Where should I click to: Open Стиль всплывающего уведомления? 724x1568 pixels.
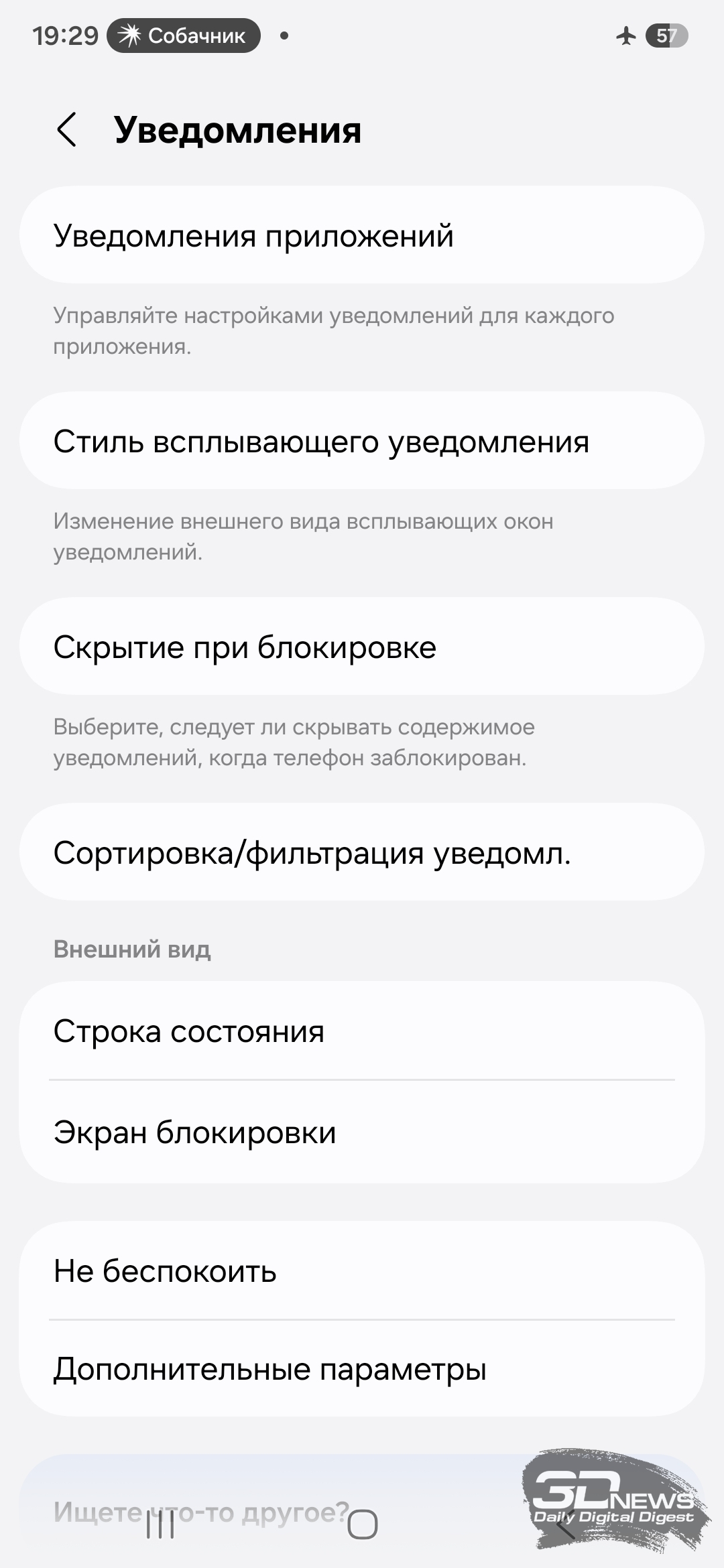click(362, 441)
